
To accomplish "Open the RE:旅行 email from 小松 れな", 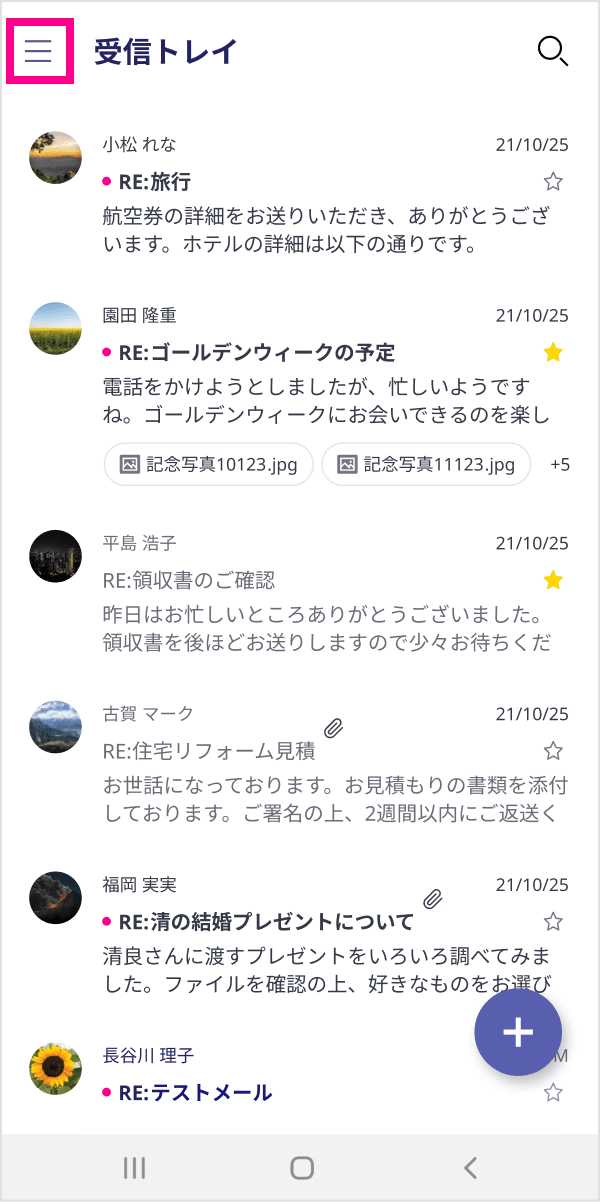I will pyautogui.click(x=300, y=196).
